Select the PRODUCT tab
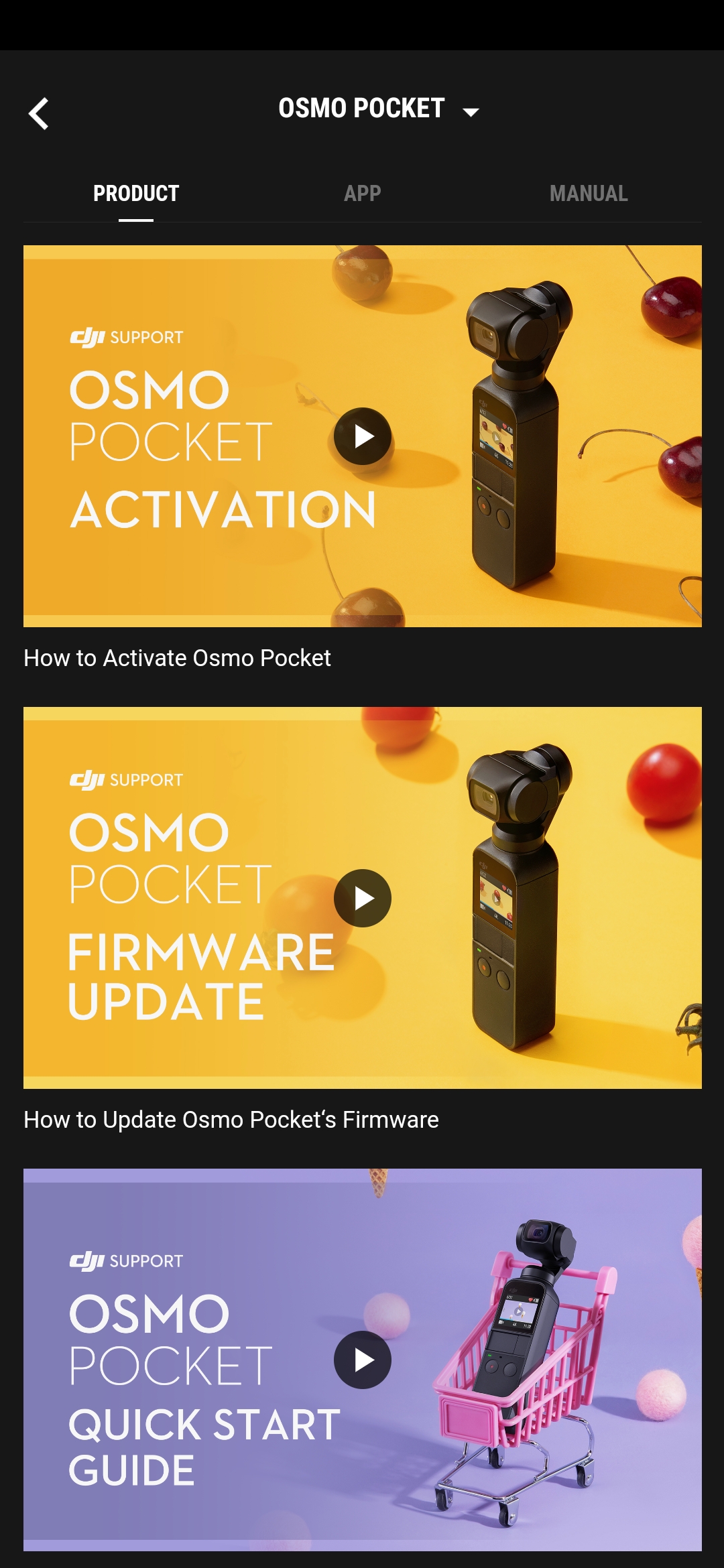The image size is (724, 1568). point(136,194)
